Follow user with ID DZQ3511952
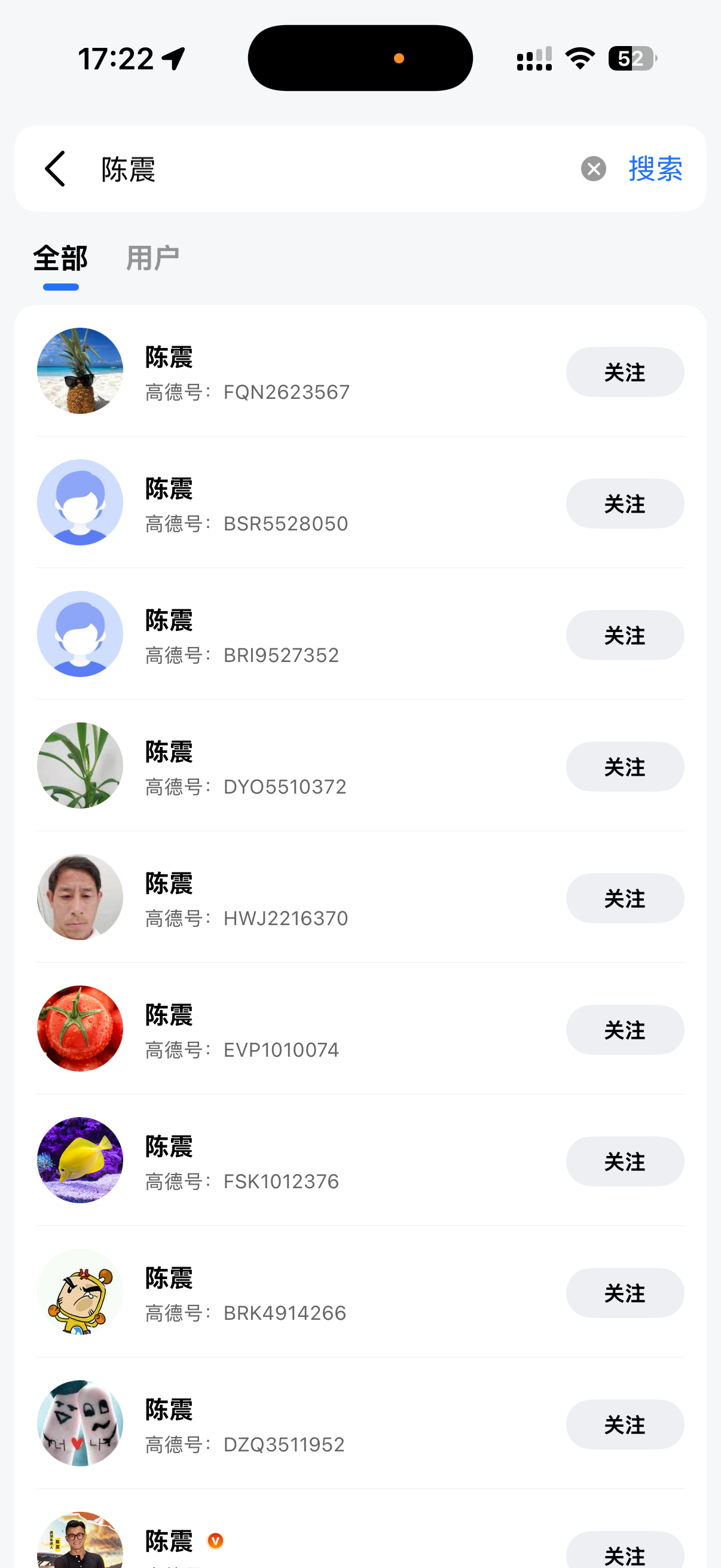Viewport: 721px width, 1568px height. [x=624, y=1424]
